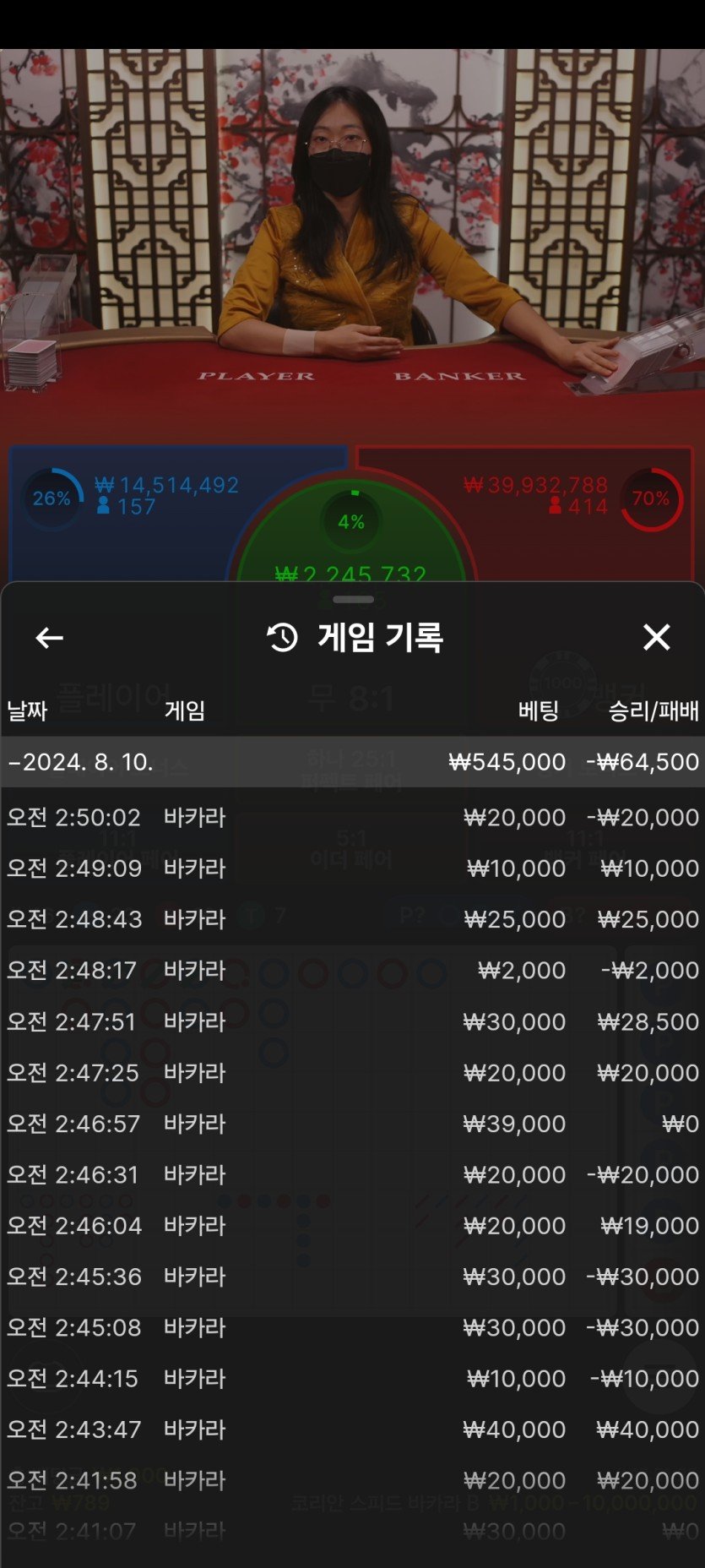Tap the sheet drag handle above 게임 기록
705x1568 pixels.
[x=353, y=599]
